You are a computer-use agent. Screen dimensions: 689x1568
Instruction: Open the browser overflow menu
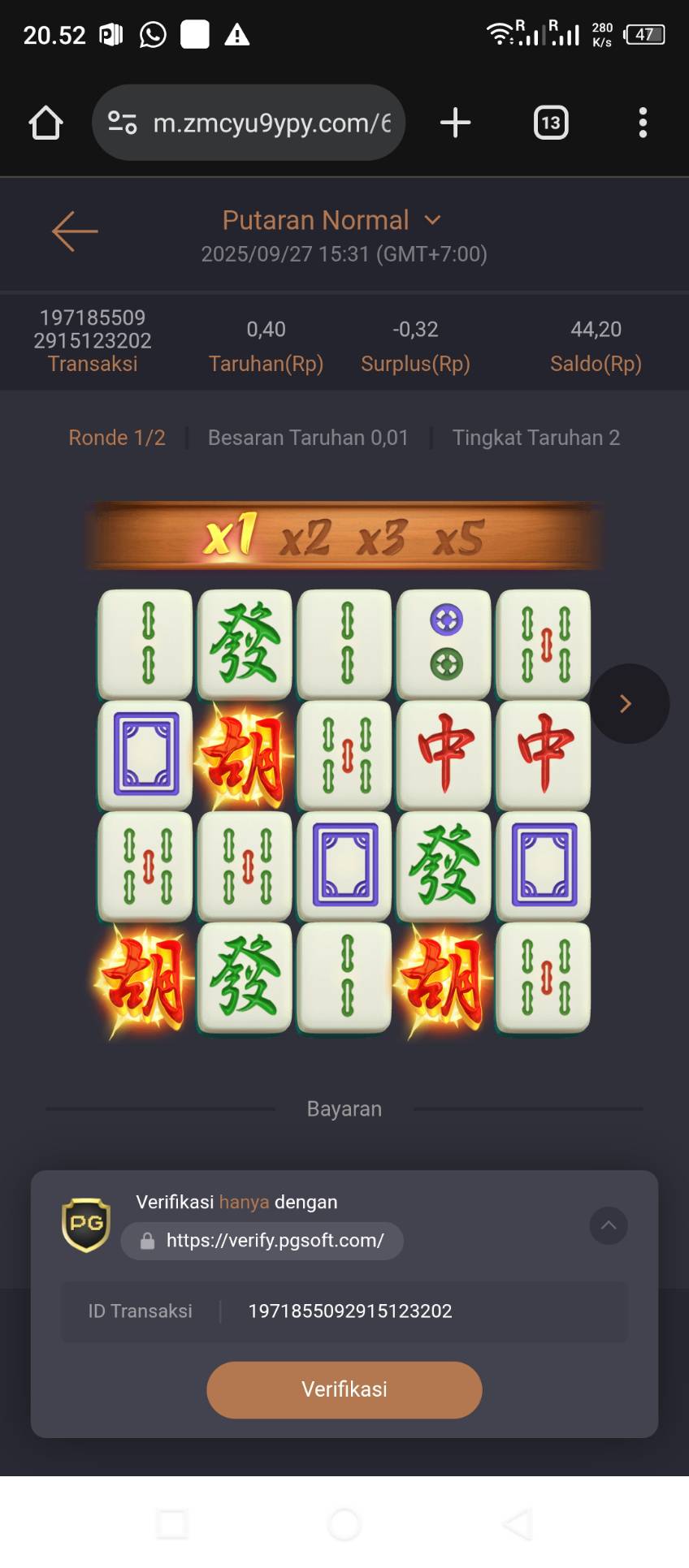coord(643,123)
